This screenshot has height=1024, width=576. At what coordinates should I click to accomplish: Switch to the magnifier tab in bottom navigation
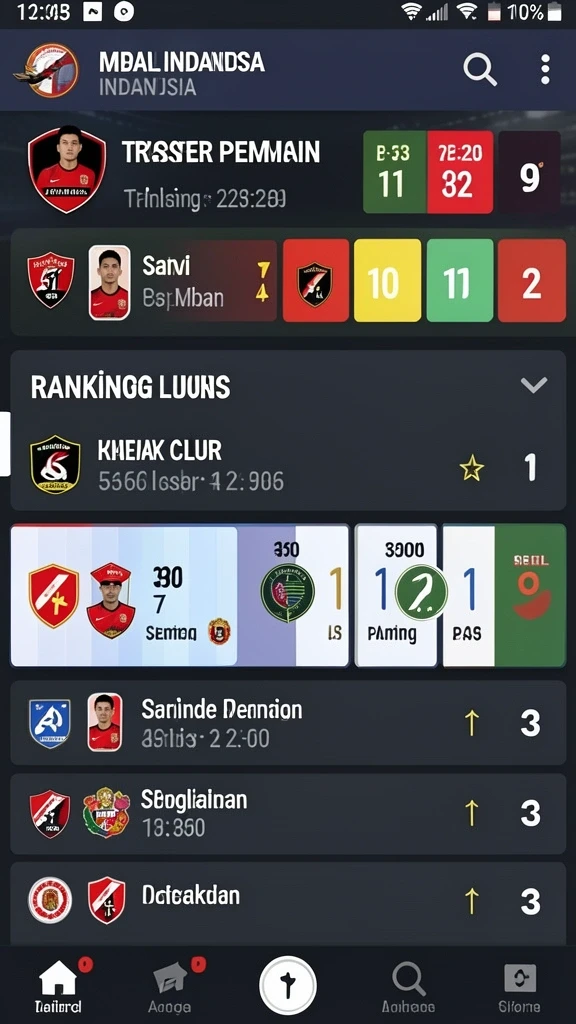[x=408, y=987]
